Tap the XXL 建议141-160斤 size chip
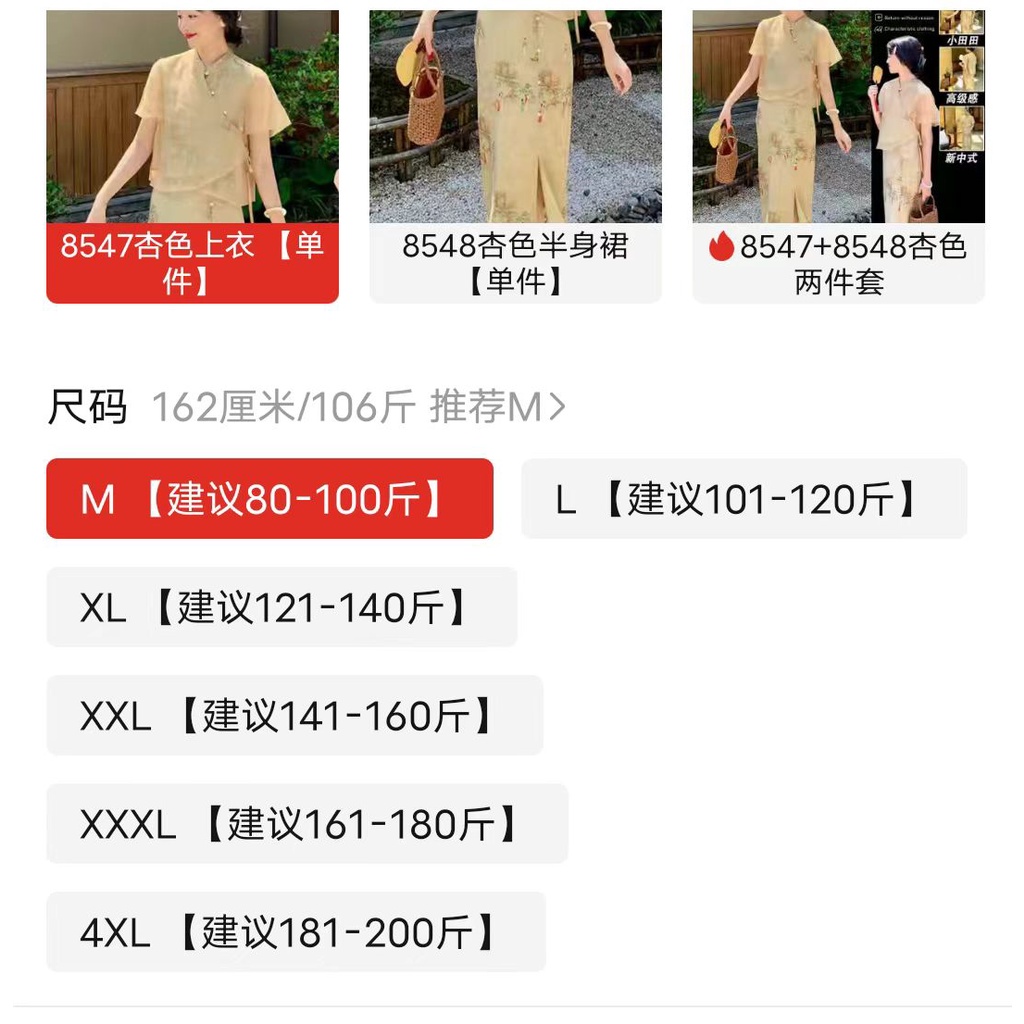The image size is (1024, 1024). coord(294,715)
